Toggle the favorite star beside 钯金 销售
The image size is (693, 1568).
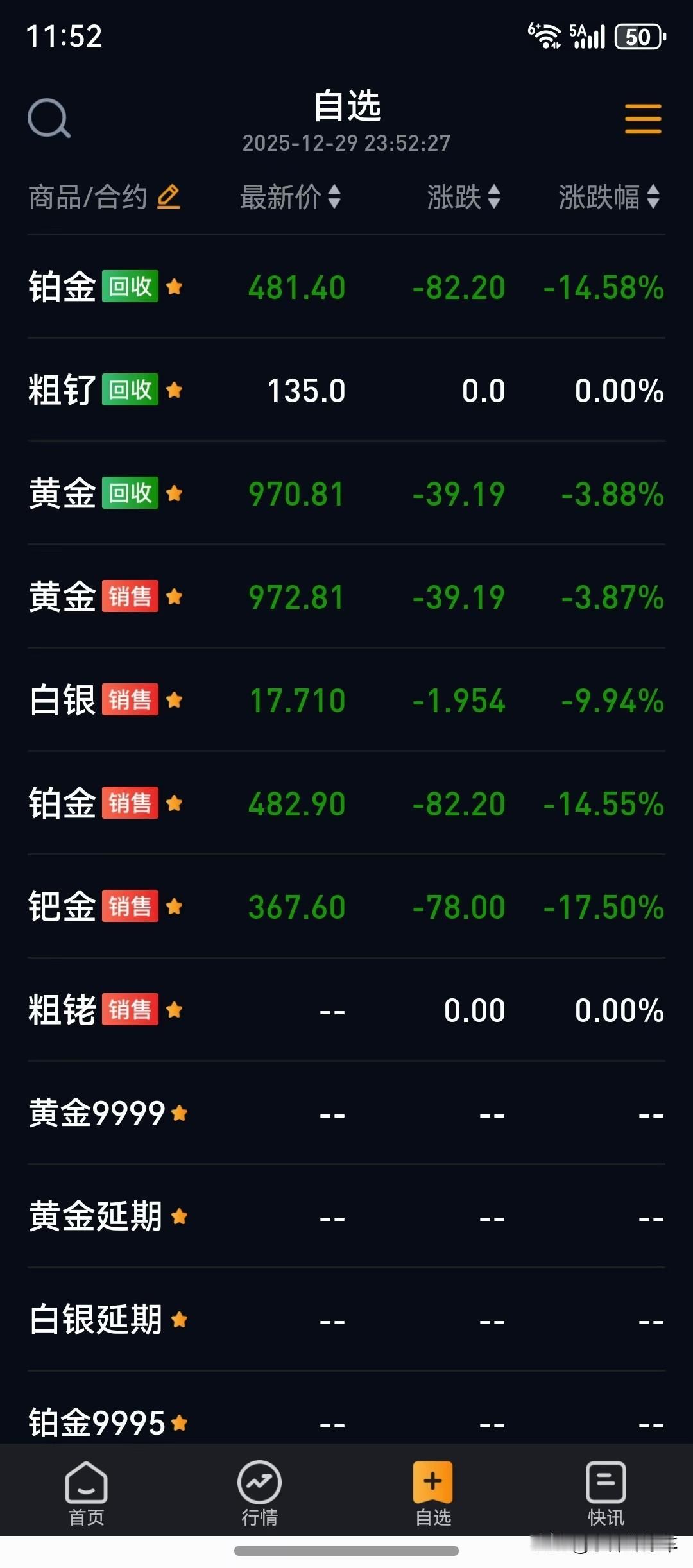click(x=173, y=907)
